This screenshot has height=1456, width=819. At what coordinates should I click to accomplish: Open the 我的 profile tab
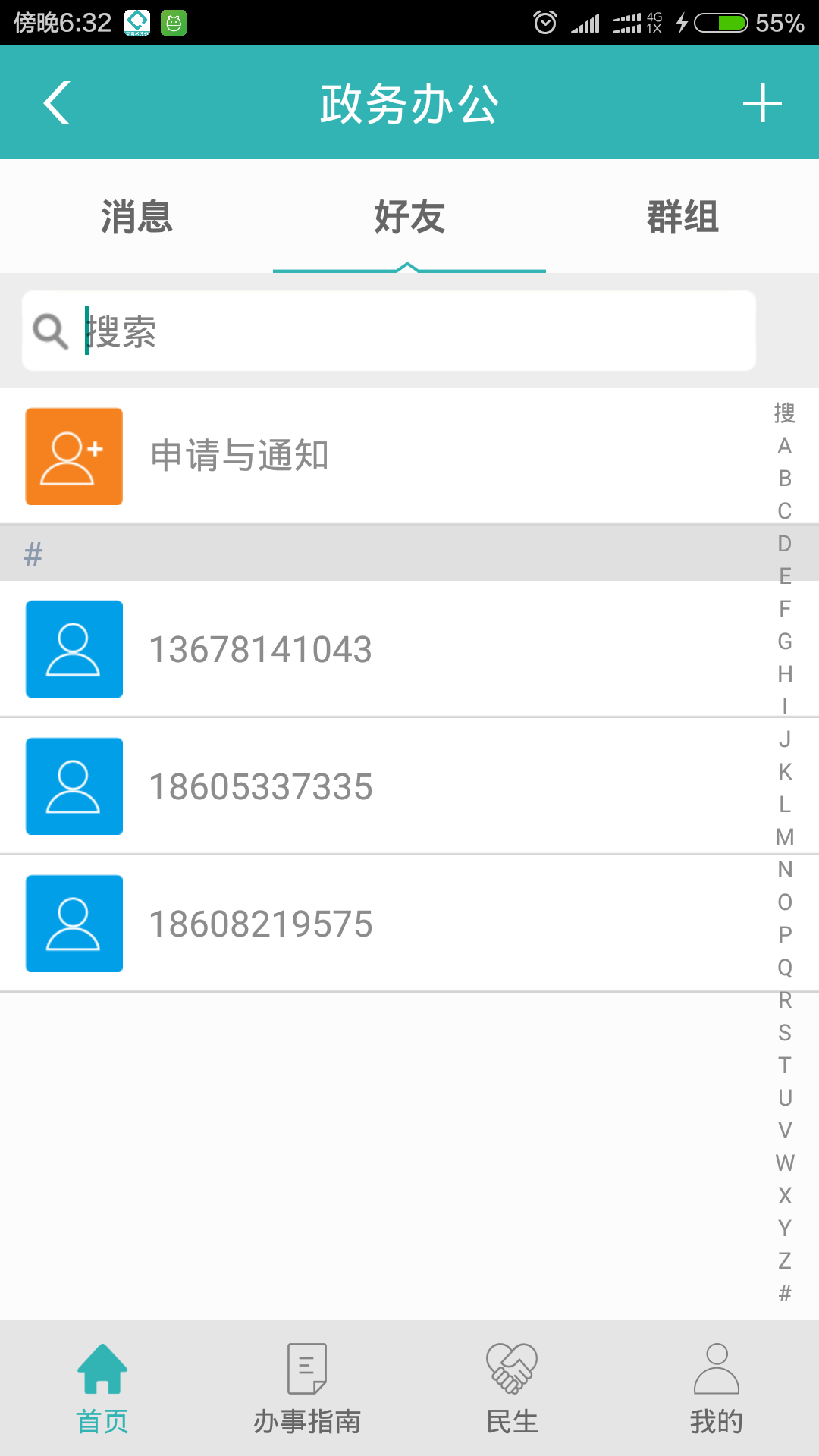point(717,1388)
